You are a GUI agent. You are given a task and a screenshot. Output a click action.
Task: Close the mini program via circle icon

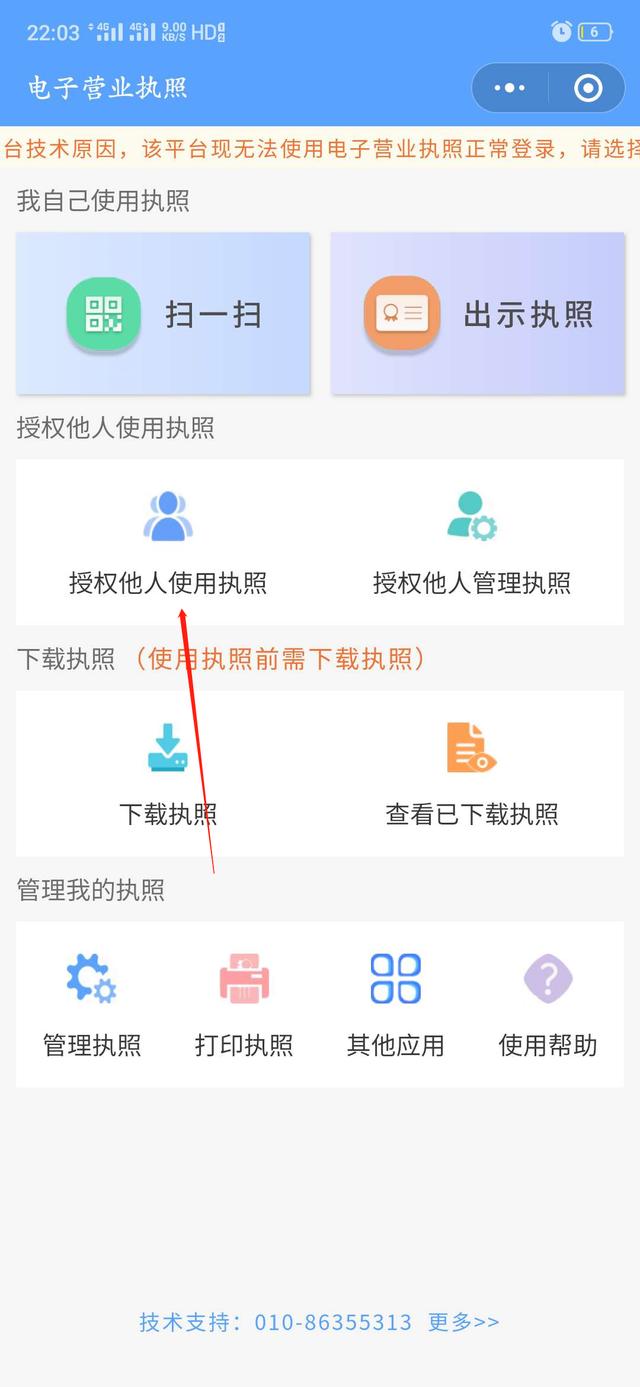[588, 88]
